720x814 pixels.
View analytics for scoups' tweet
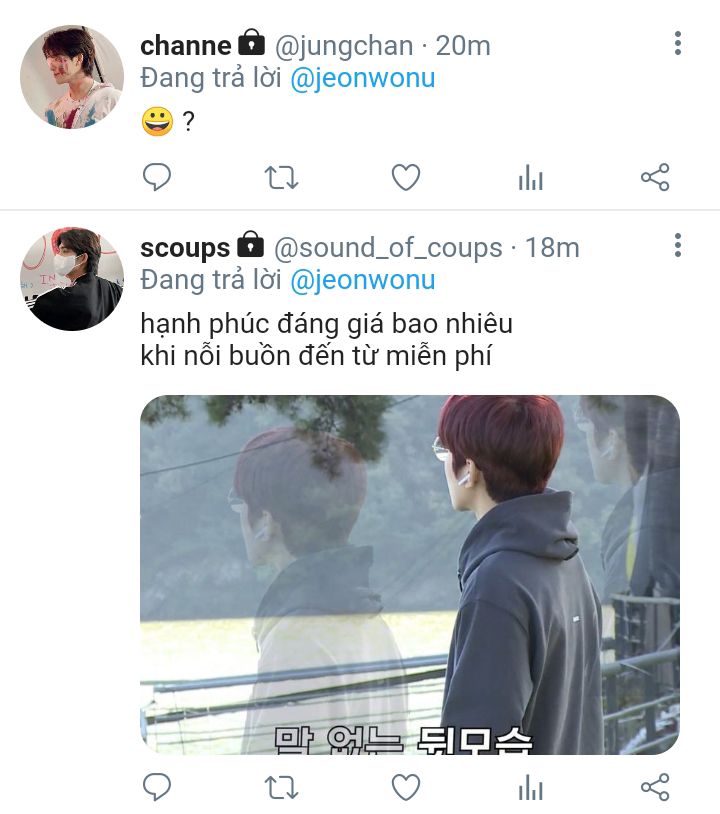point(530,789)
